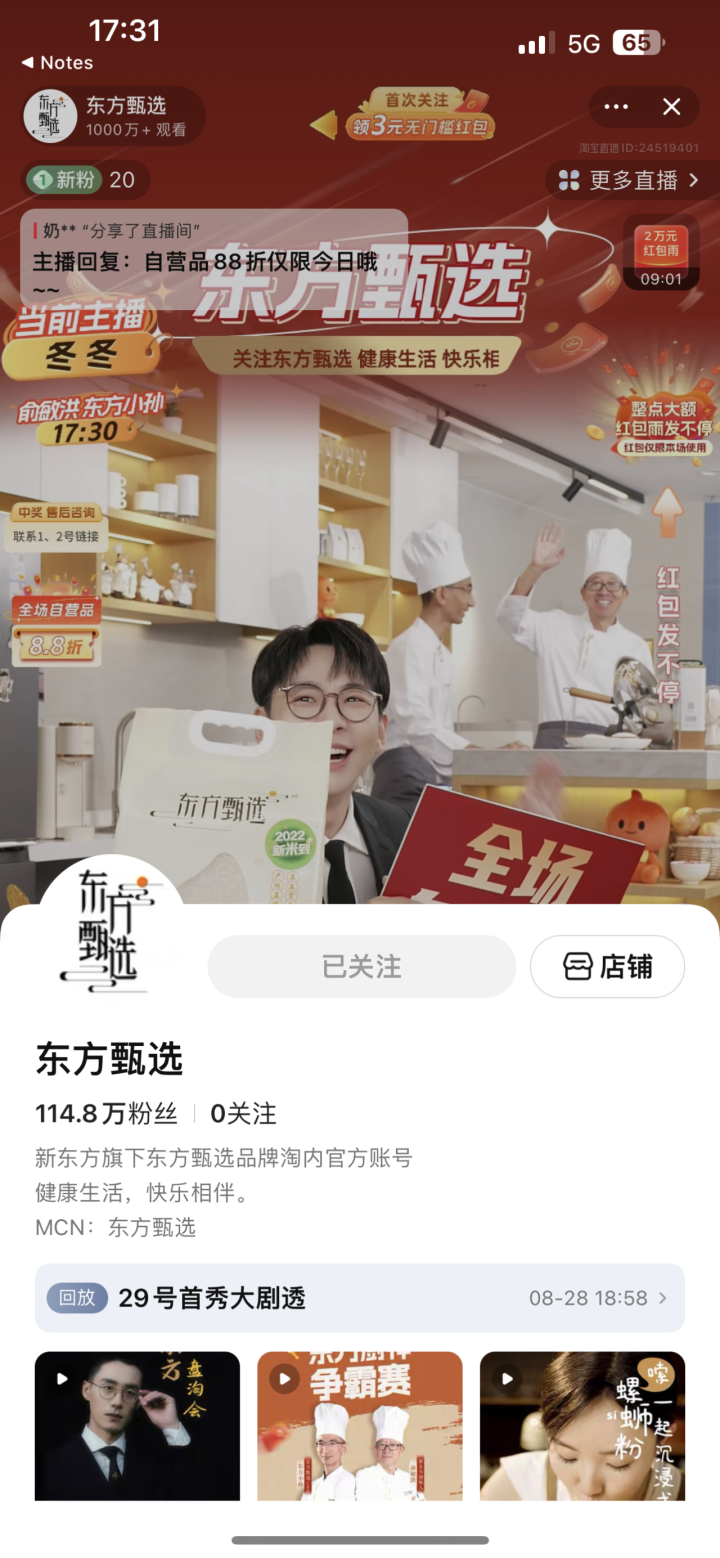The width and height of the screenshot is (720, 1558).
Task: Tap the 已关注 follow status button
Action: [x=361, y=966]
